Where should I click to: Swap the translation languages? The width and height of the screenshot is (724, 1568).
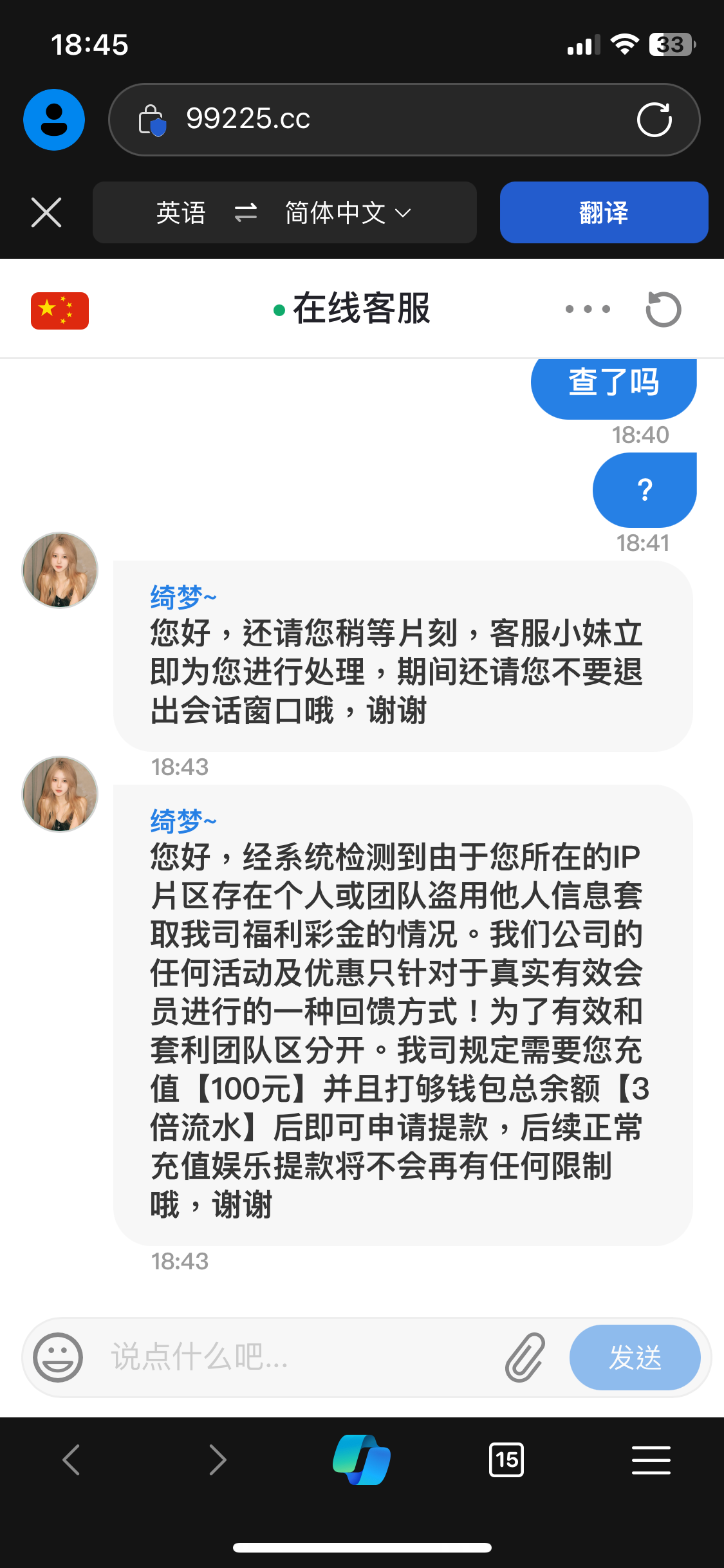pos(245,212)
